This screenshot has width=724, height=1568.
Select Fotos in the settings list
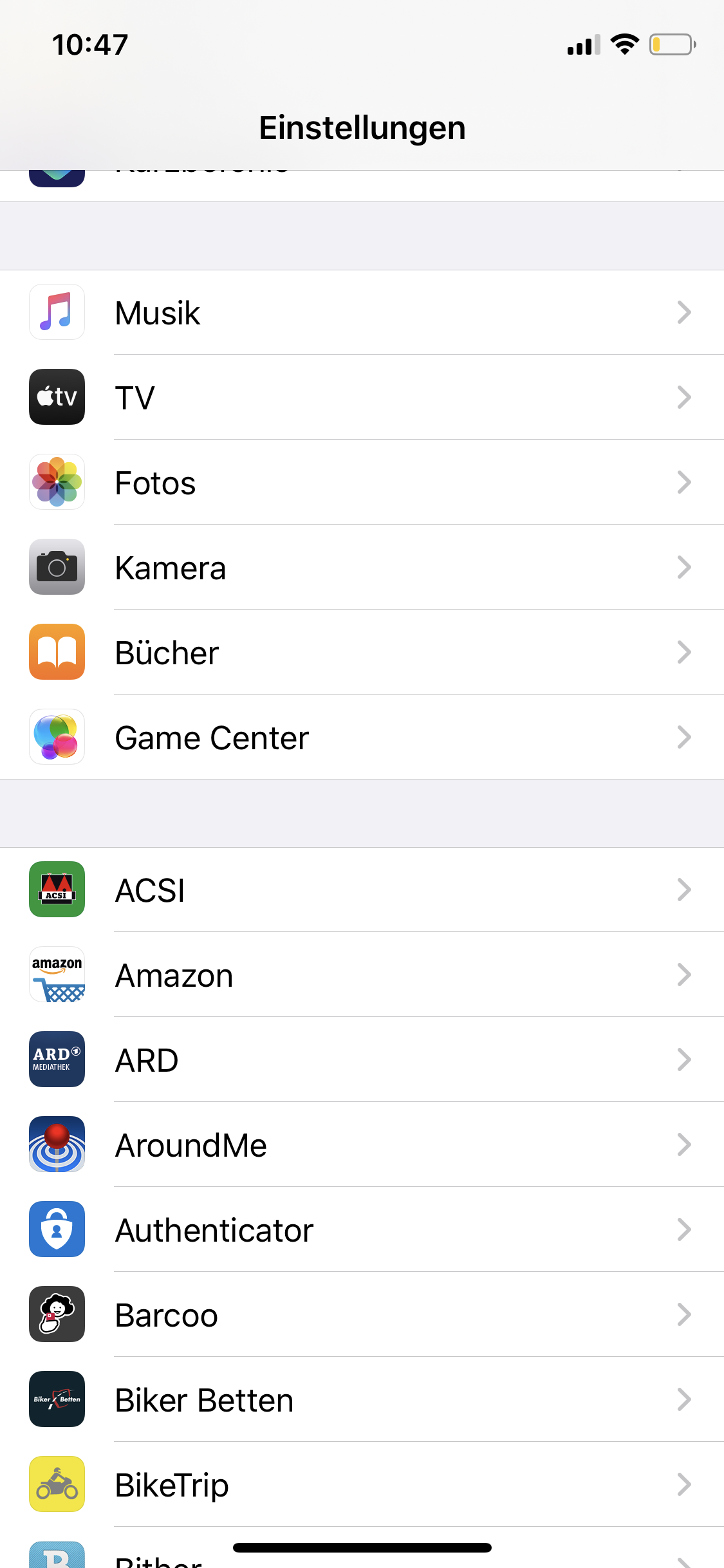click(x=360, y=483)
